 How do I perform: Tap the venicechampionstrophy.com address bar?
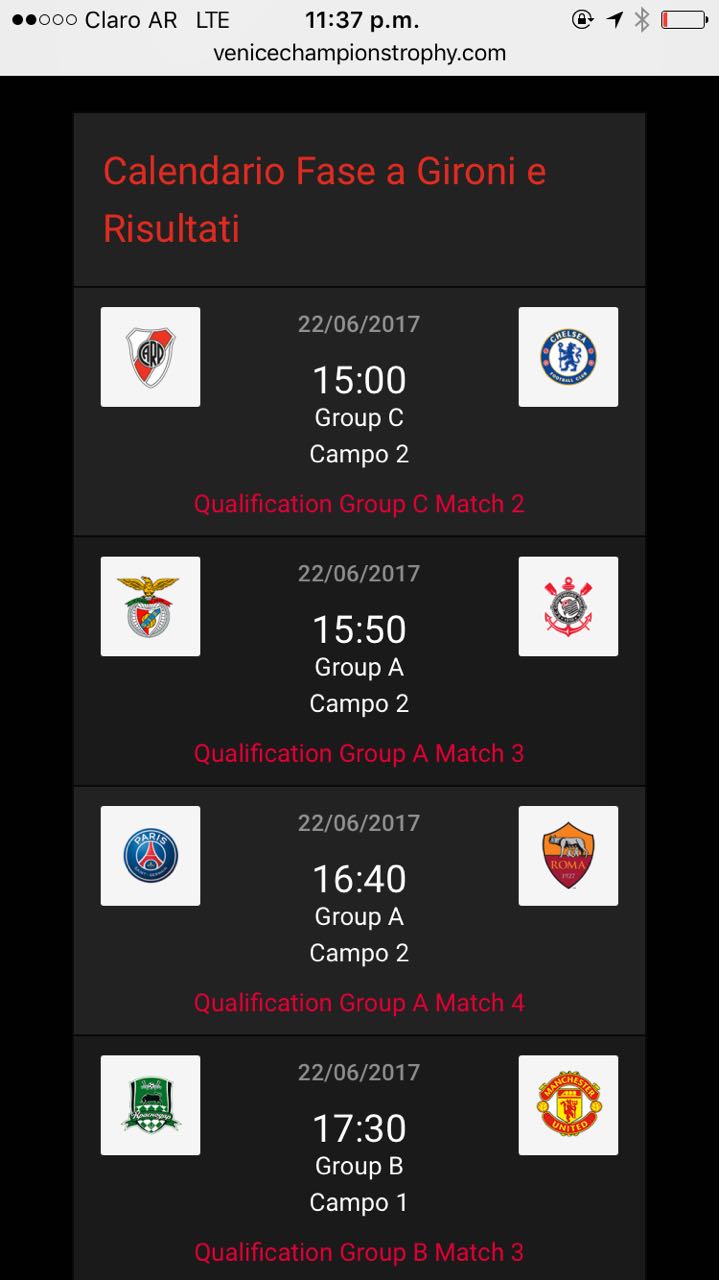pos(359,53)
